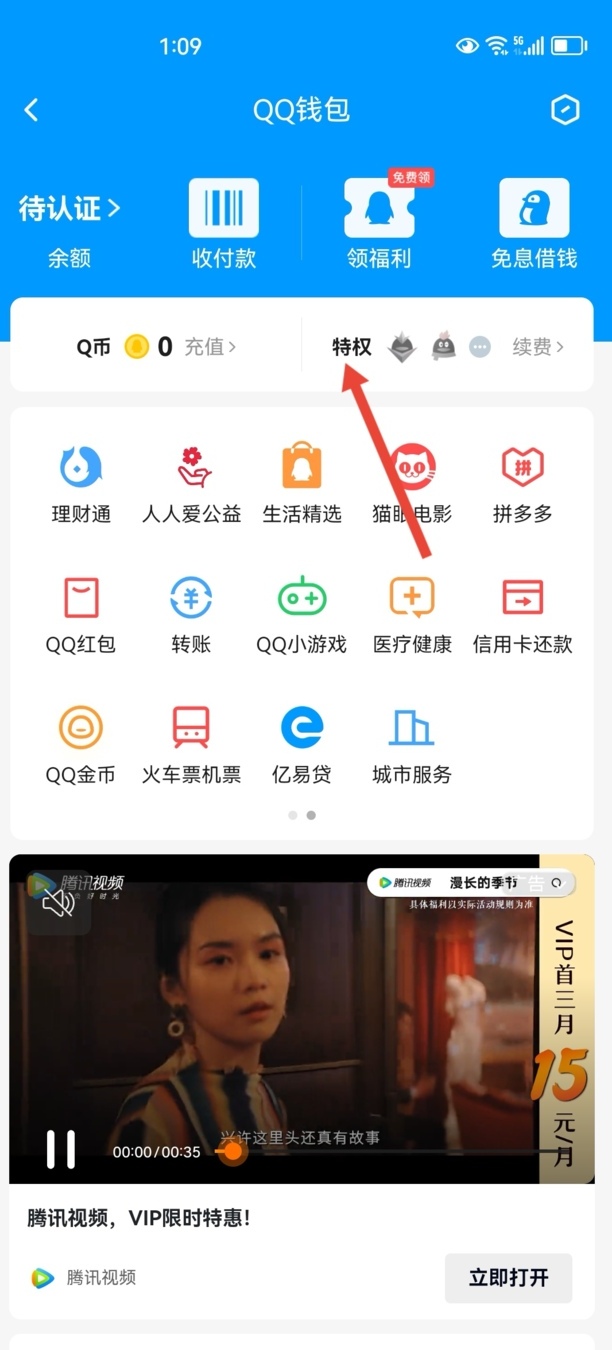This screenshot has width=612, height=1350.
Task: Unmute the ad video sound
Action: tap(59, 902)
